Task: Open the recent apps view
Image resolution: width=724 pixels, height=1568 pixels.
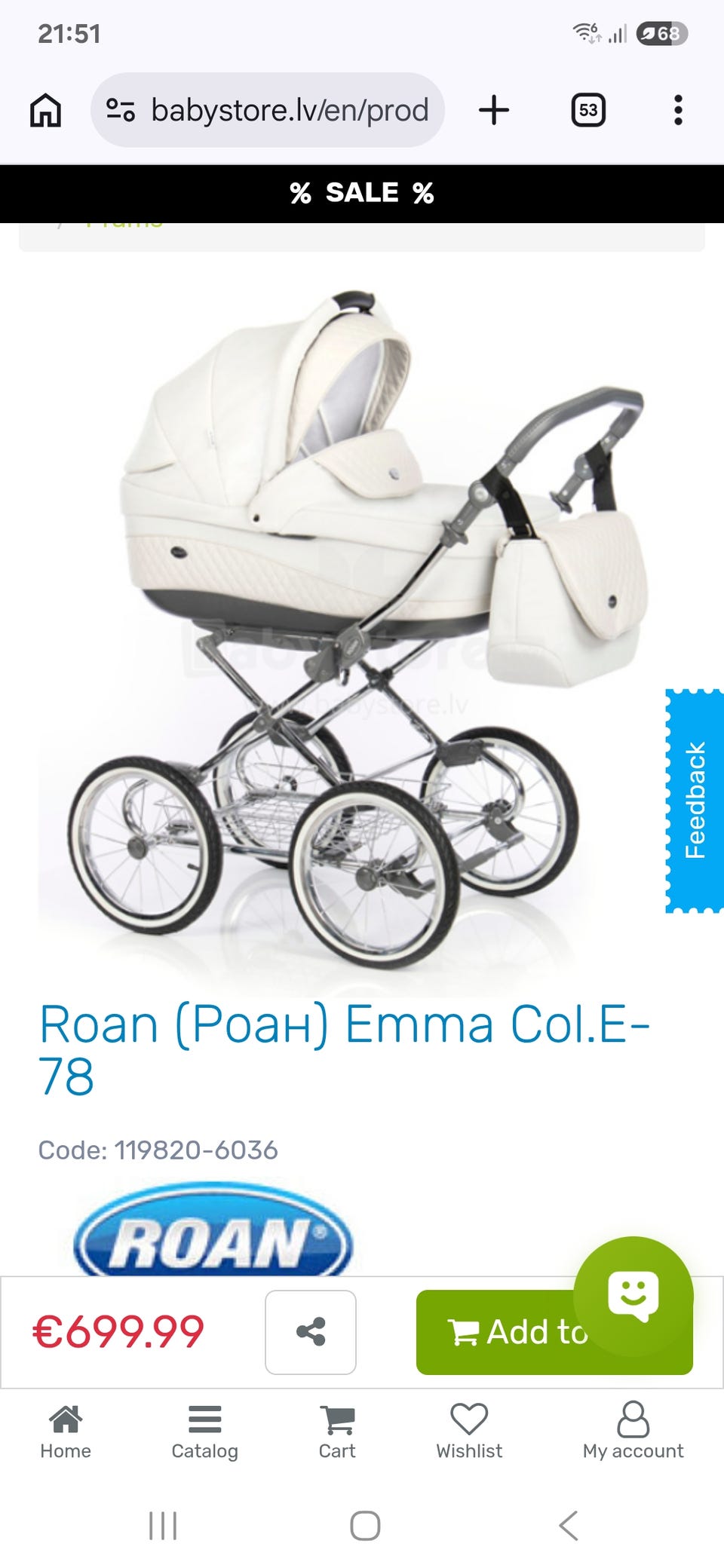Action: (163, 1526)
